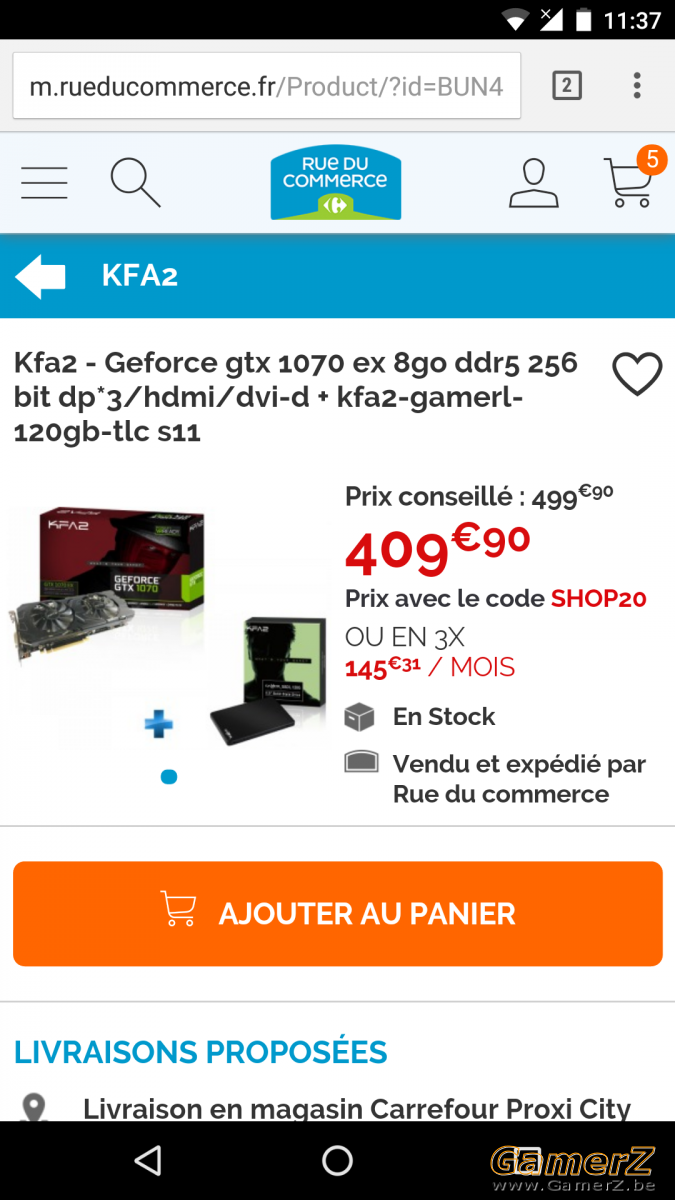675x1200 pixels.
Task: Tap the browser URL address bar
Action: pos(266,86)
